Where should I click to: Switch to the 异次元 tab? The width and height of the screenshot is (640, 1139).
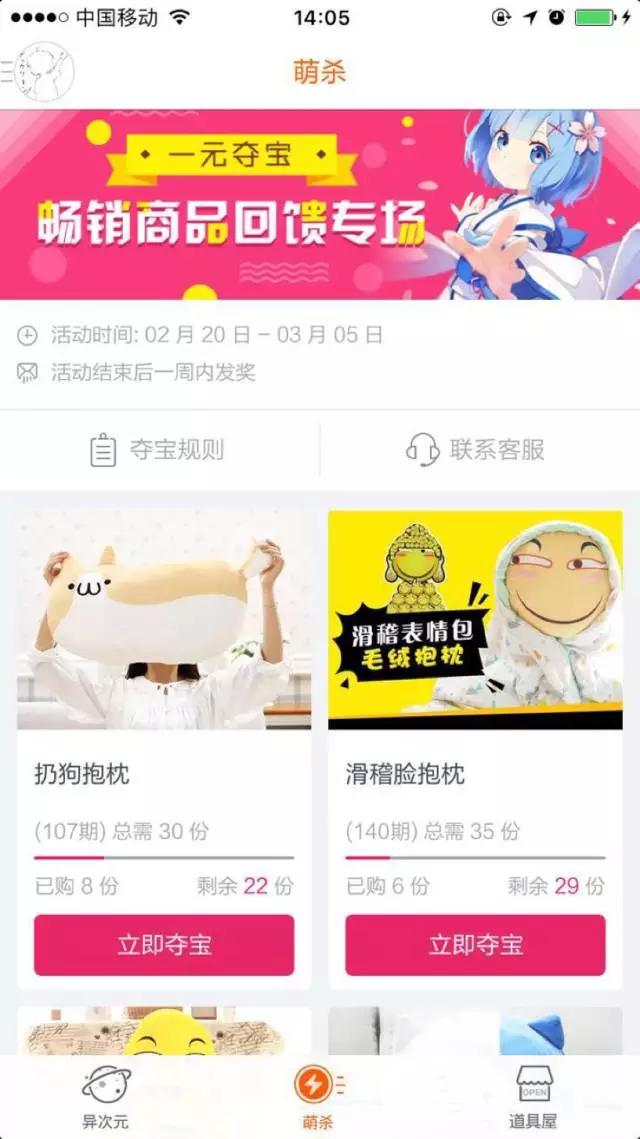click(106, 1097)
